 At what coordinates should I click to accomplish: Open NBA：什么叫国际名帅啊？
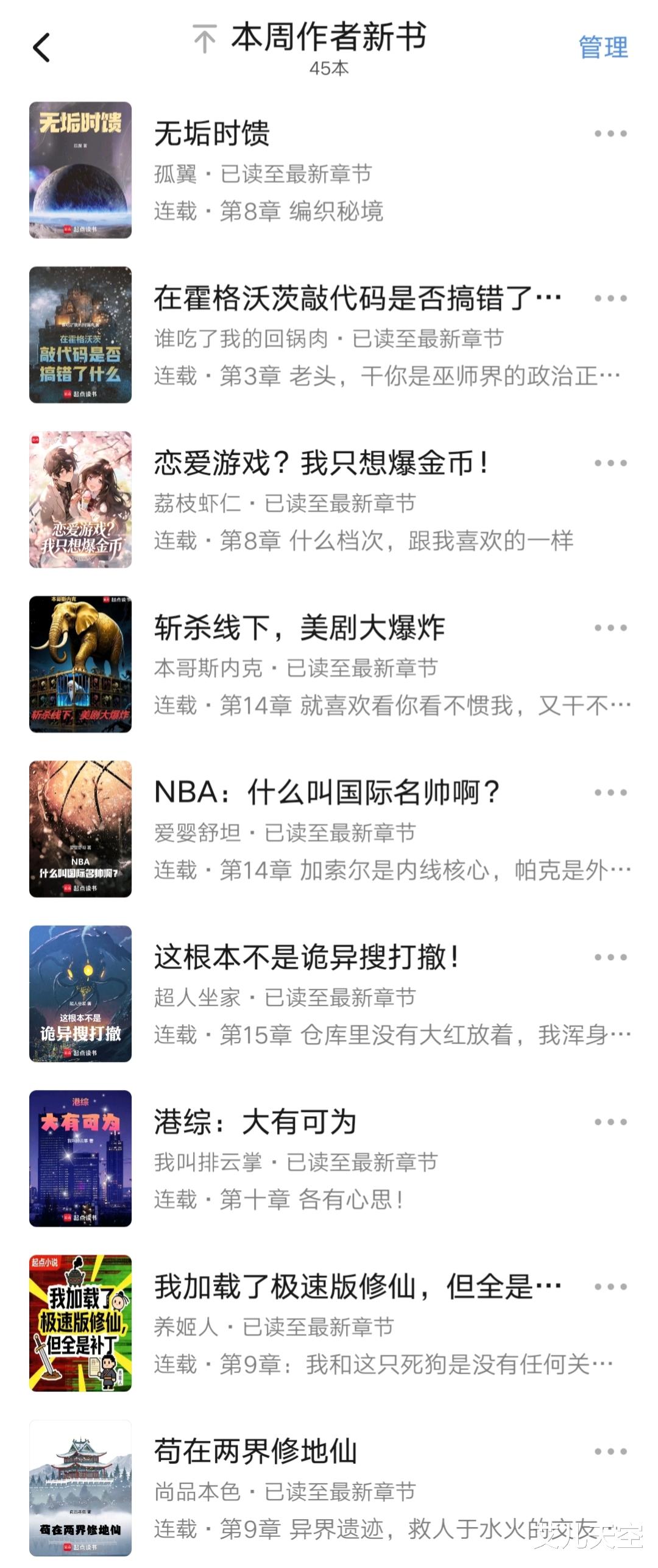[x=329, y=829]
